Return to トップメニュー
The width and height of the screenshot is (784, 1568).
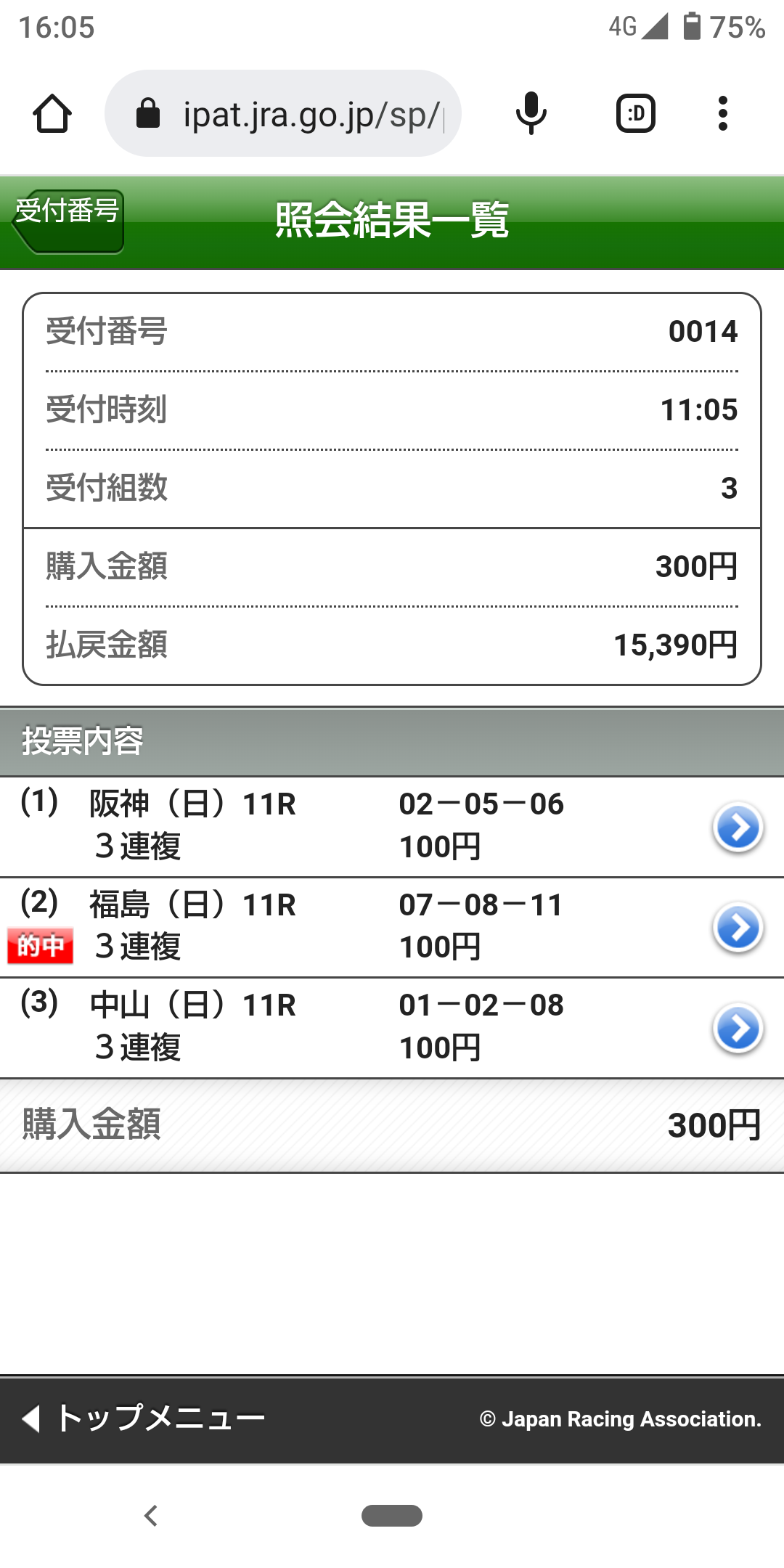145,1418
